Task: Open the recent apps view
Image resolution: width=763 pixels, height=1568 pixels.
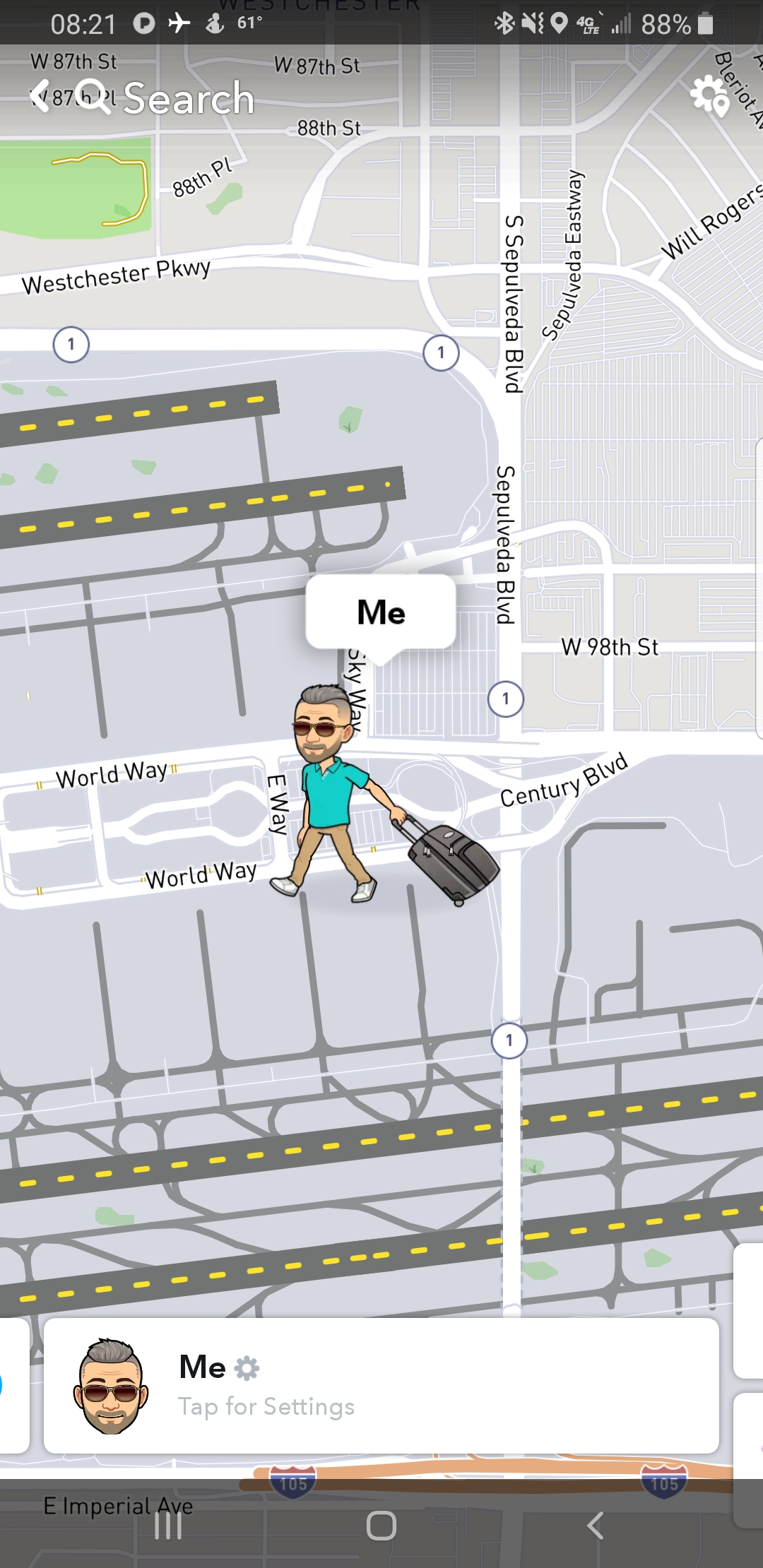Action: pos(168,1526)
